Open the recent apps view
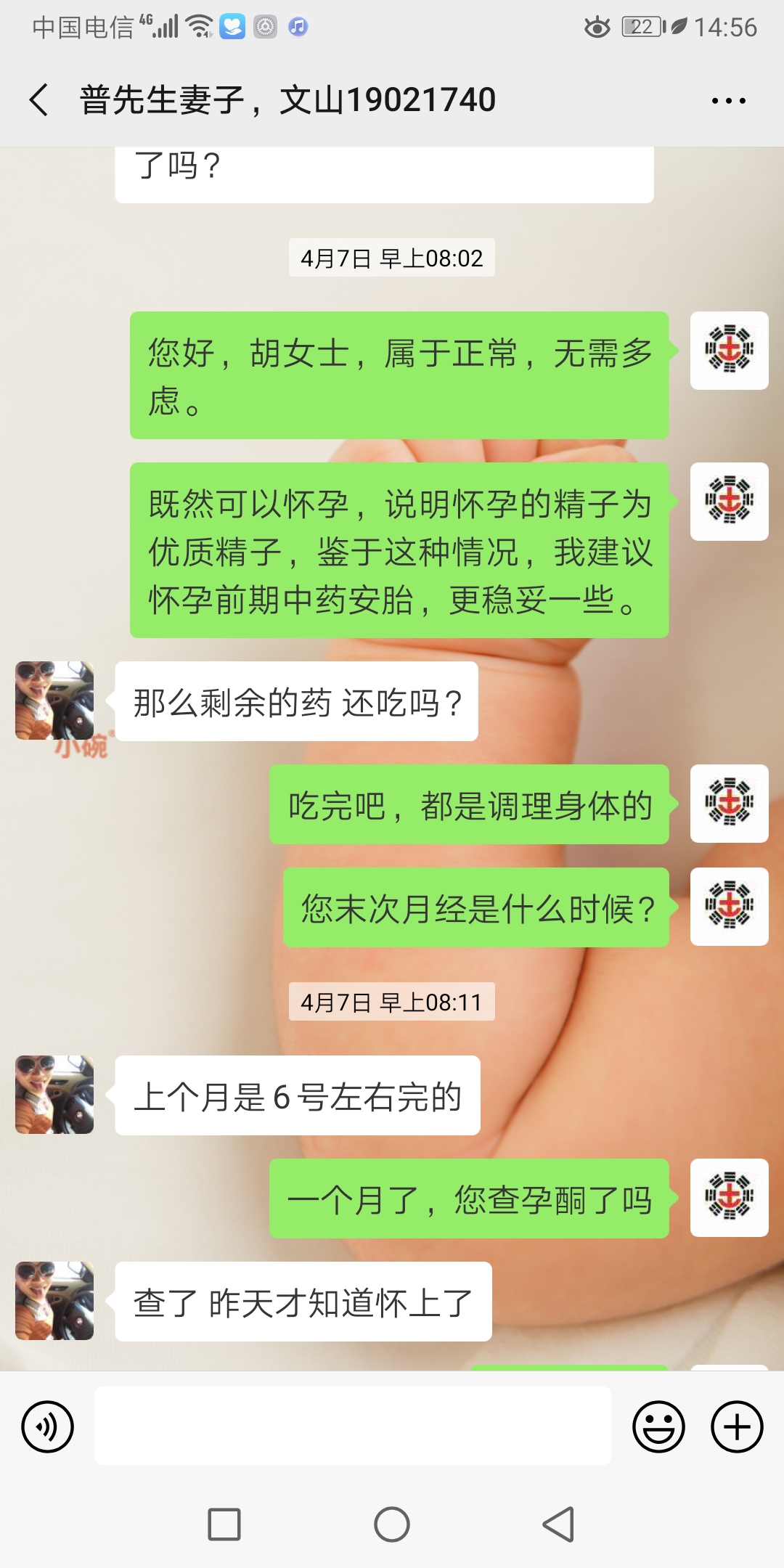 tap(224, 1524)
